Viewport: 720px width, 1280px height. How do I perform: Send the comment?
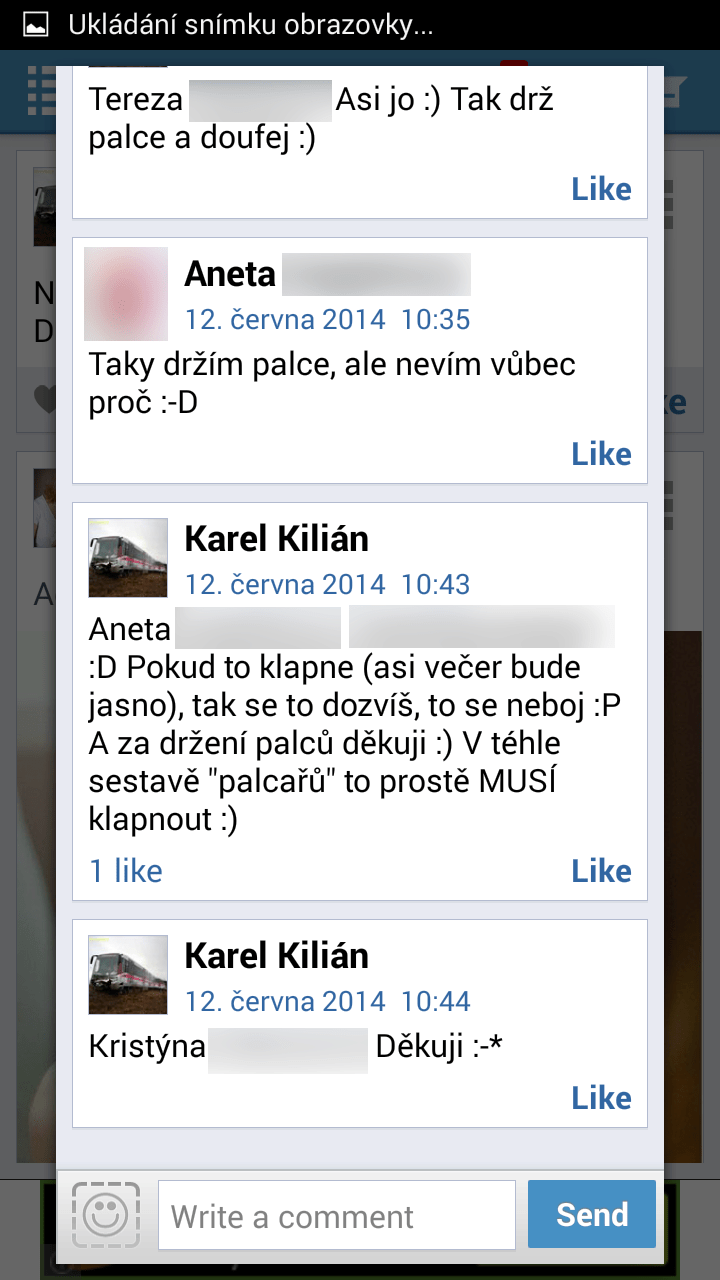(592, 1215)
